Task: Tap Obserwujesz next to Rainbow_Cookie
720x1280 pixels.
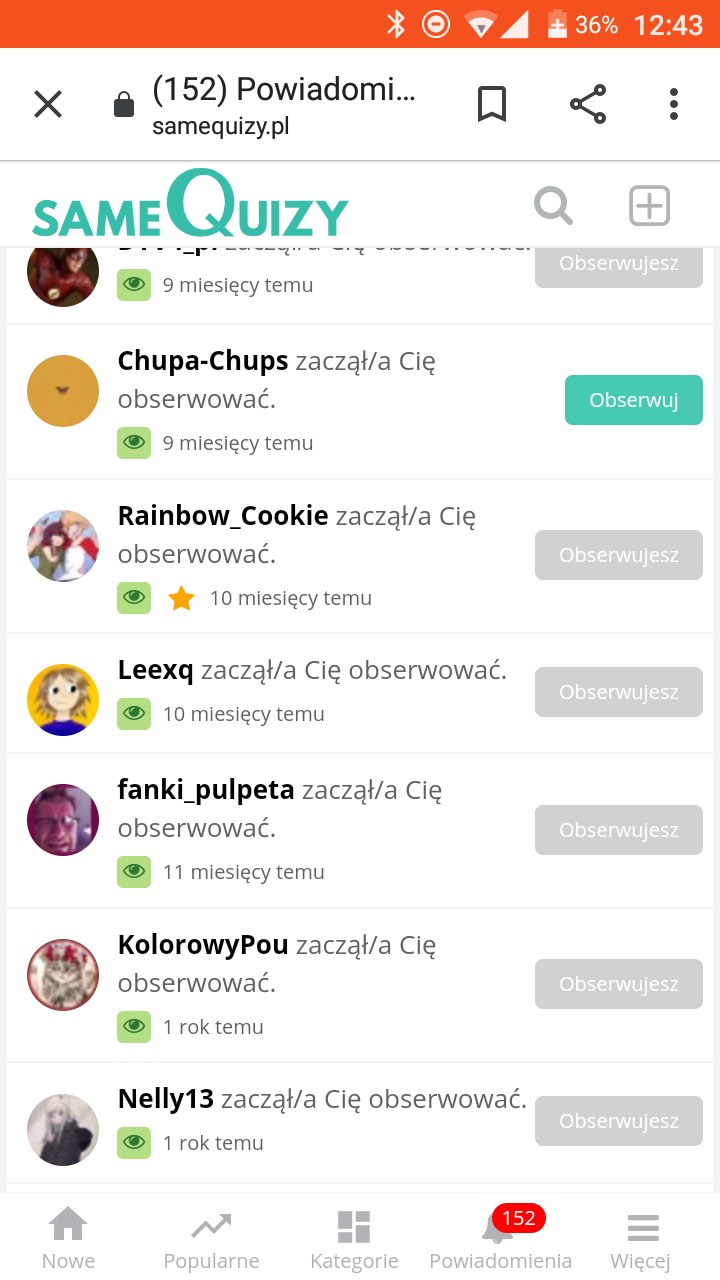Action: point(618,555)
